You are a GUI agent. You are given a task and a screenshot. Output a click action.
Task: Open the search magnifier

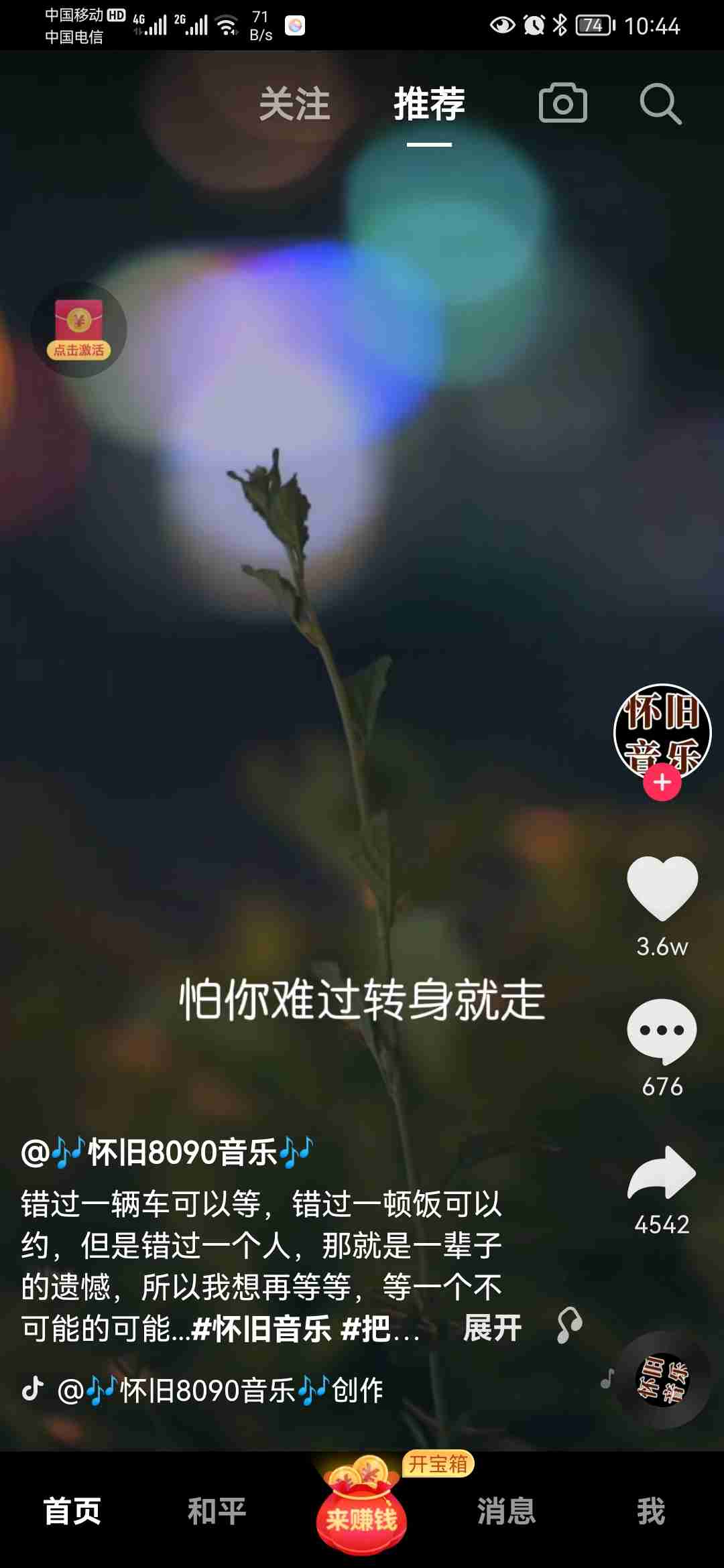[x=660, y=104]
